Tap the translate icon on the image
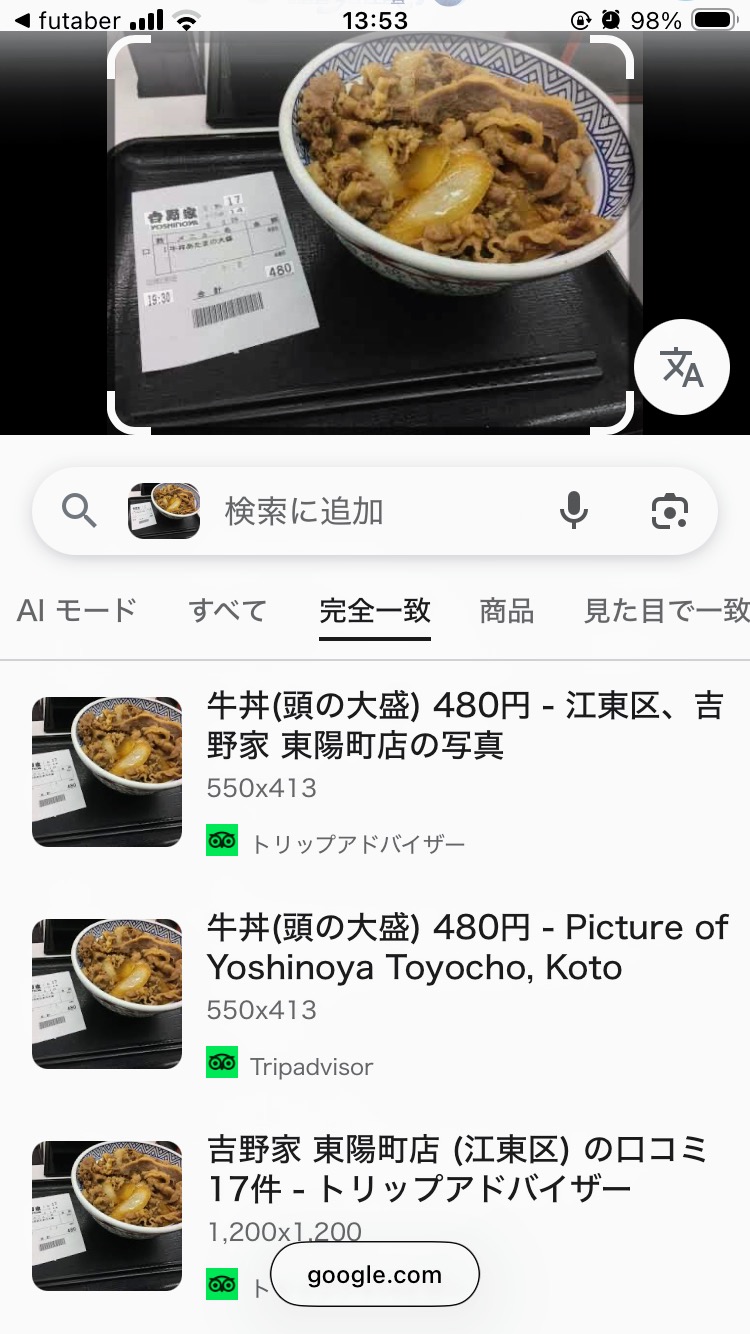Viewport: 750px width, 1334px height. 682,367
